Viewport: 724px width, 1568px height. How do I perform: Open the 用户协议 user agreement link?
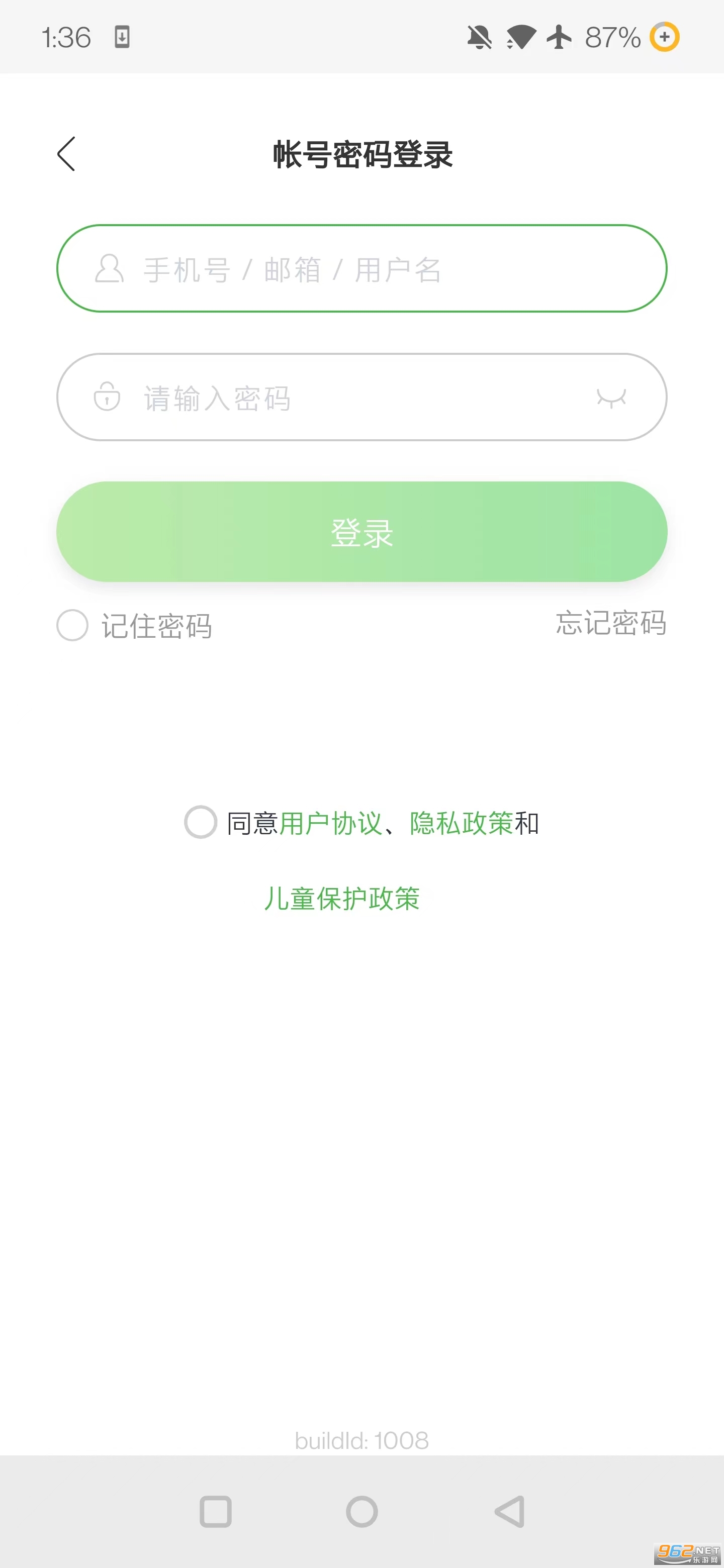tap(330, 823)
